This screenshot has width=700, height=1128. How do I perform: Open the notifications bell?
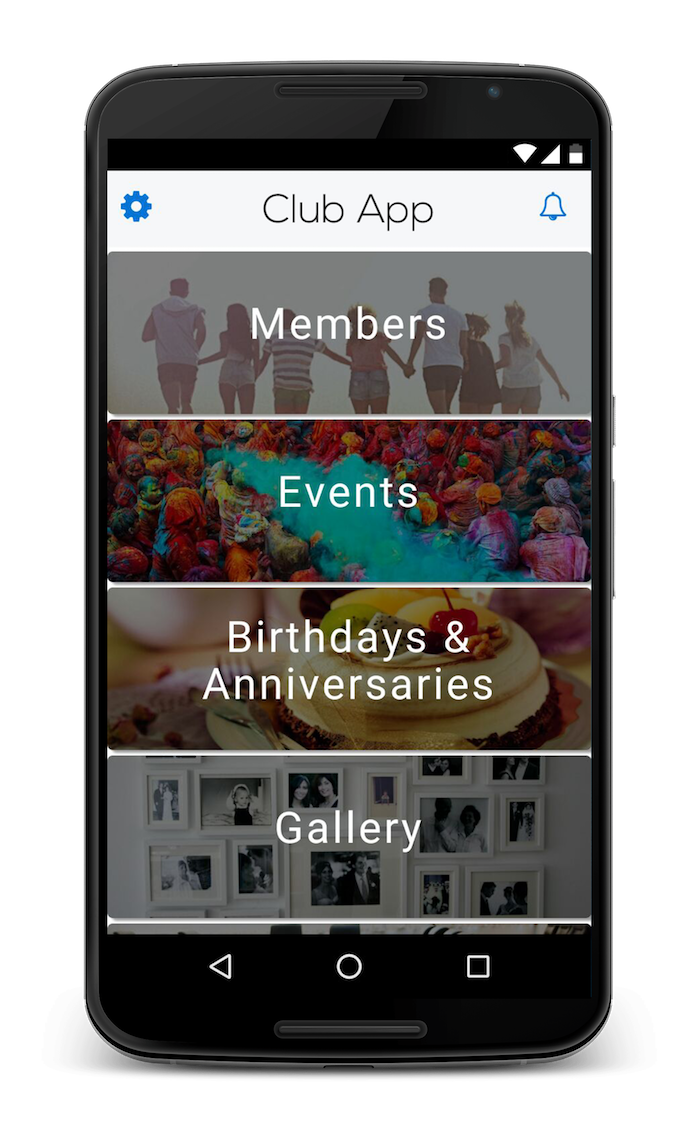pos(552,207)
